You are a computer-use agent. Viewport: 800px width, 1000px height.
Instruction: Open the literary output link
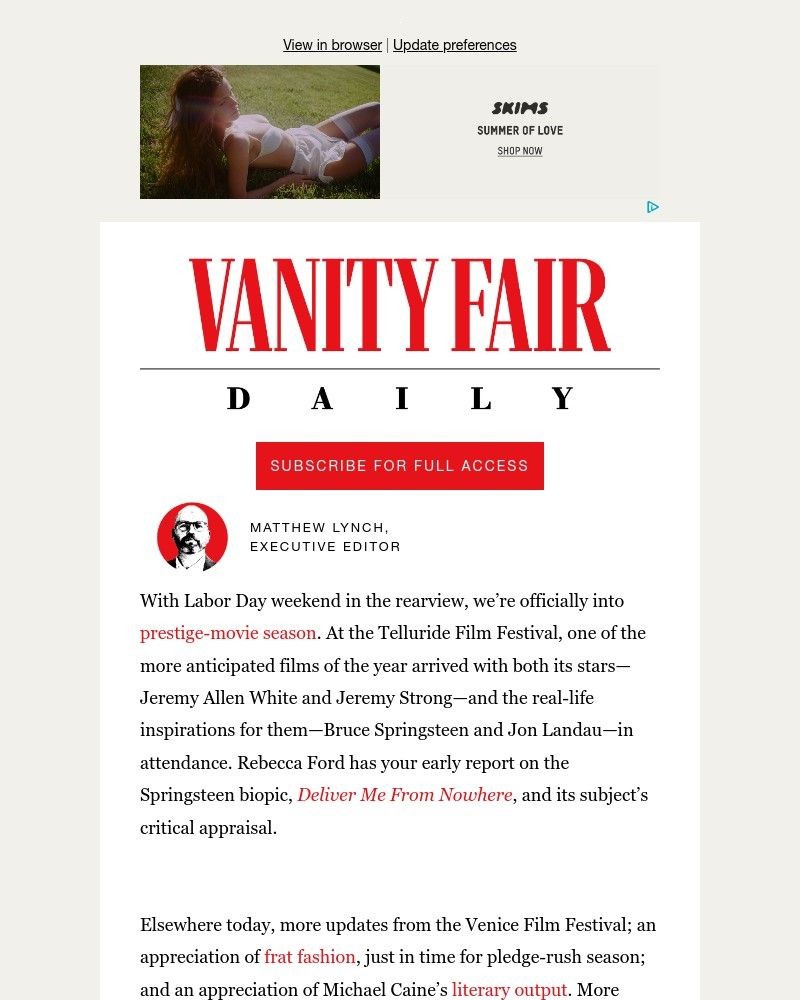510,990
